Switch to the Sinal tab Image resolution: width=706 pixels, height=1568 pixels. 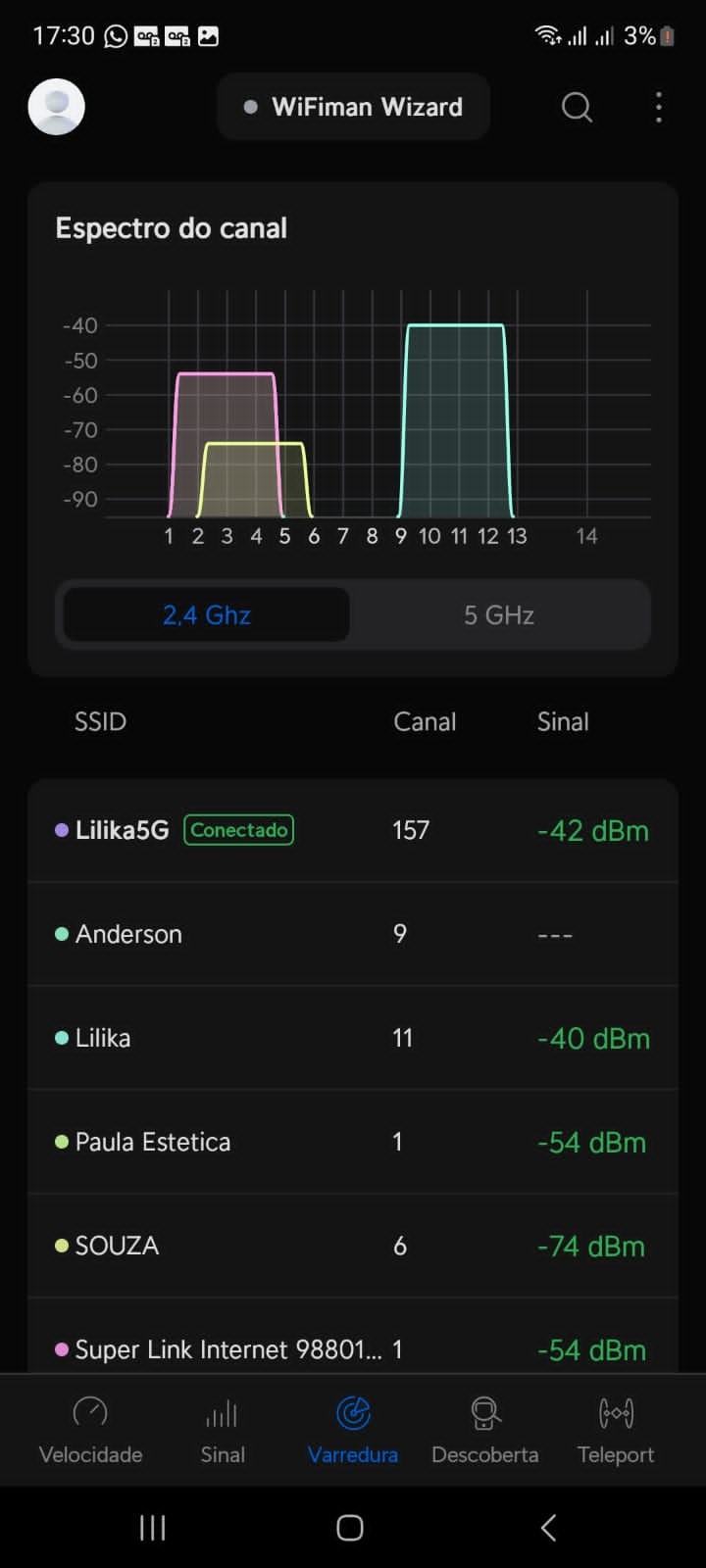point(223,1429)
